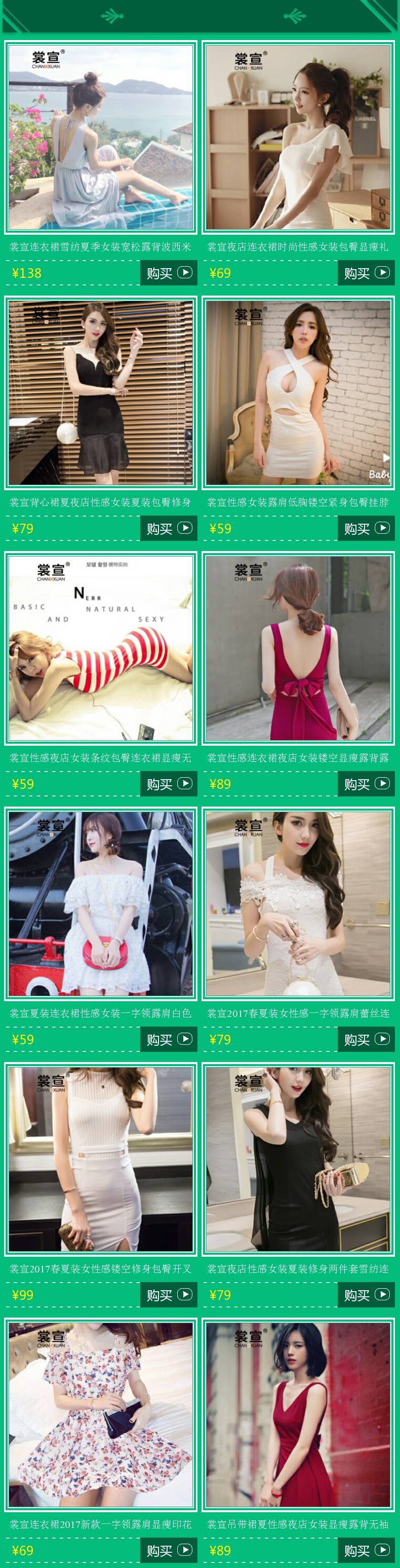
Task: View the 一字领露肩显瘦印花 floral dress image
Action: 101,1415
